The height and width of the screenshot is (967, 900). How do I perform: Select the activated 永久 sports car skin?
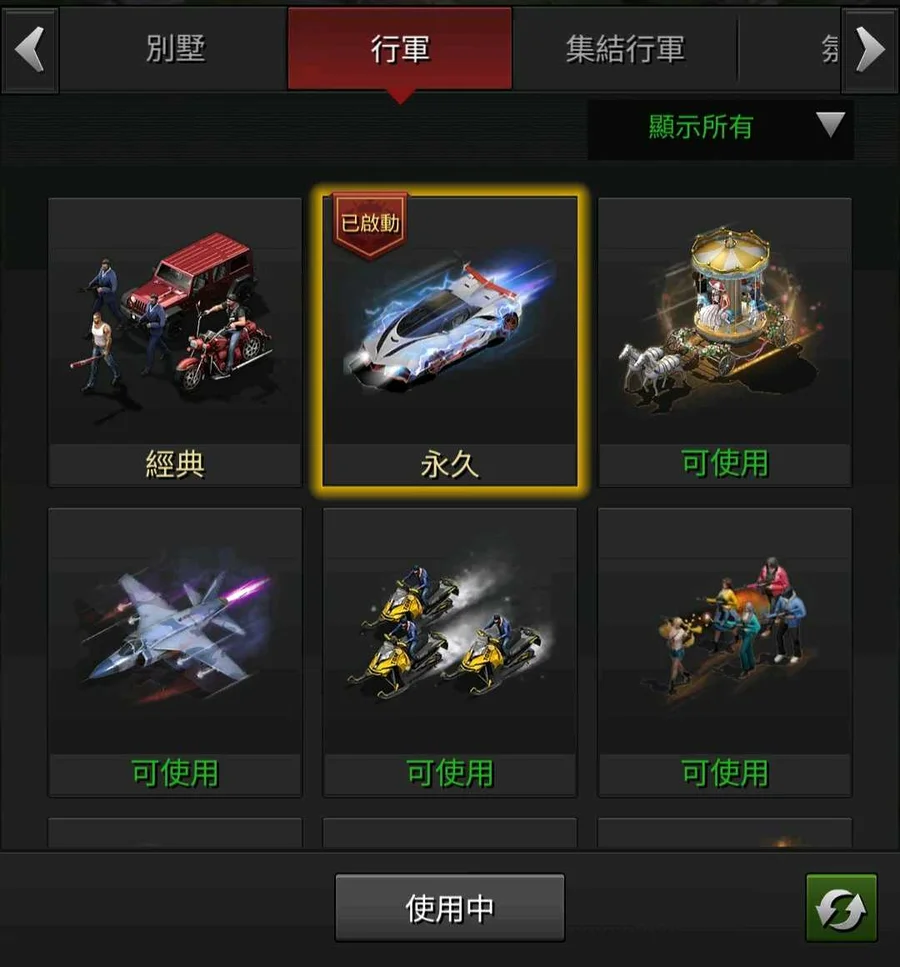(449, 340)
